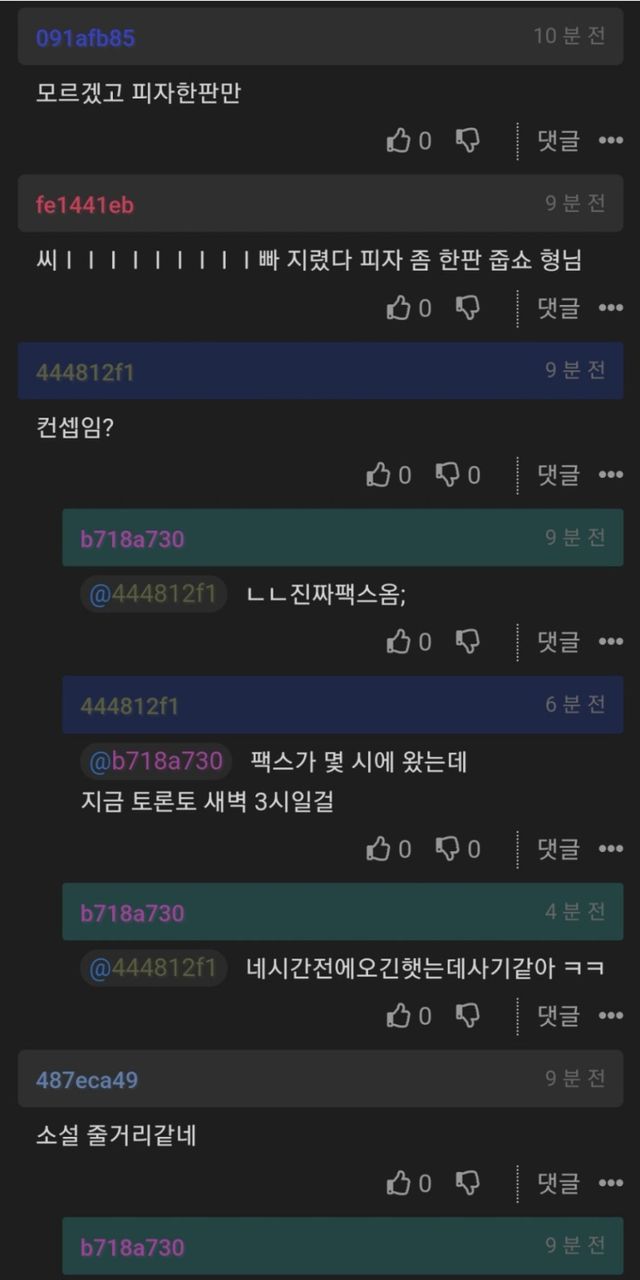Image resolution: width=640 pixels, height=1280 pixels.
Task: Open more options on the '네시간전에오긴햇는데사기같아' reply
Action: pos(610,1016)
